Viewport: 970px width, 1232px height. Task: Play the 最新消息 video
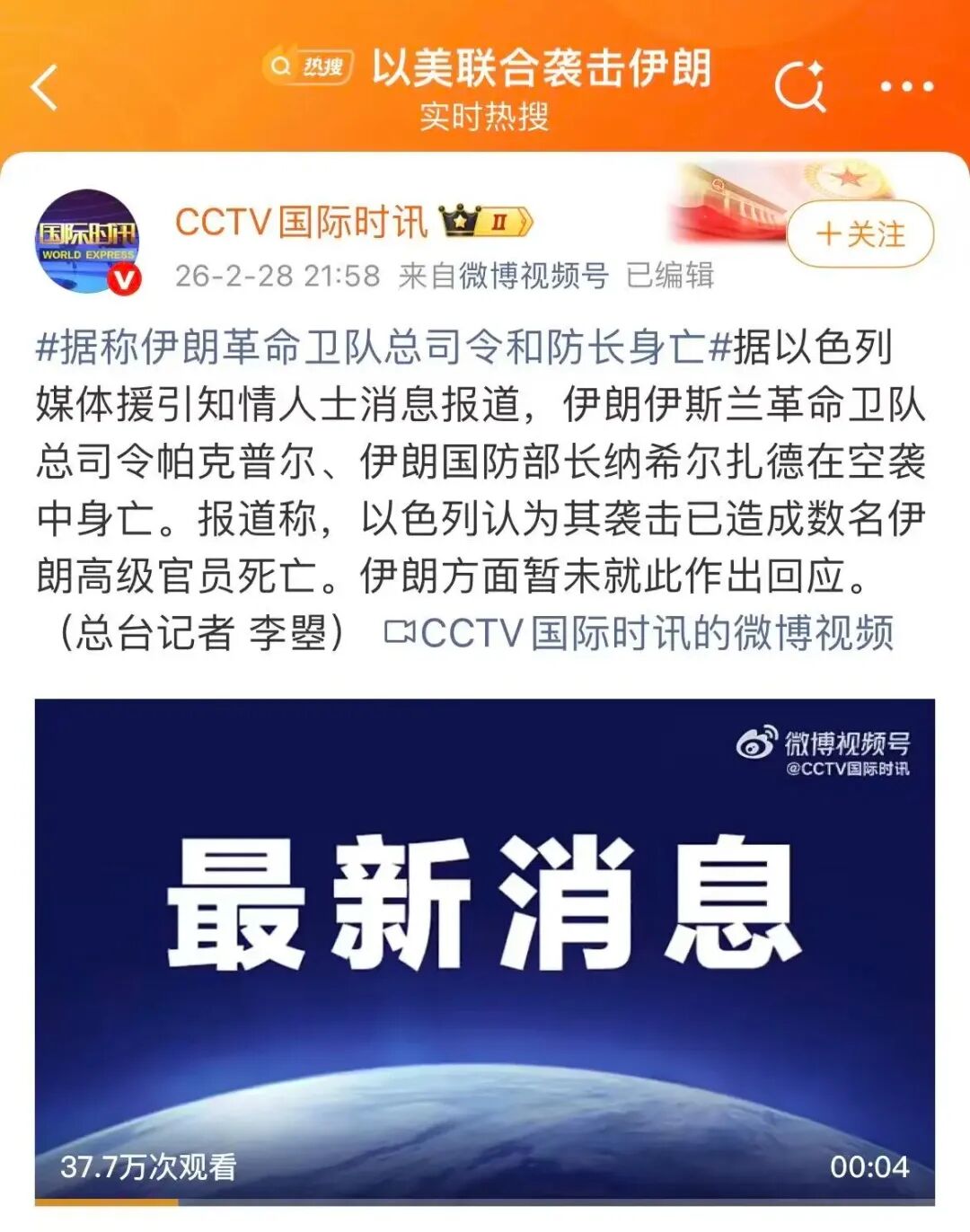(484, 950)
